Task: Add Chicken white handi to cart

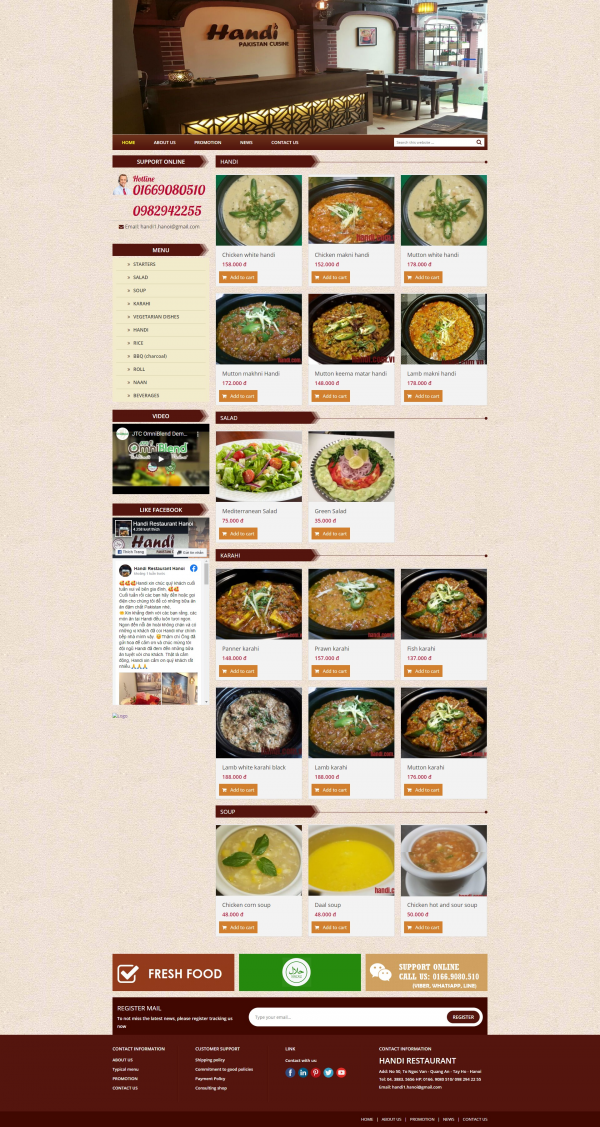Action: pyautogui.click(x=239, y=277)
